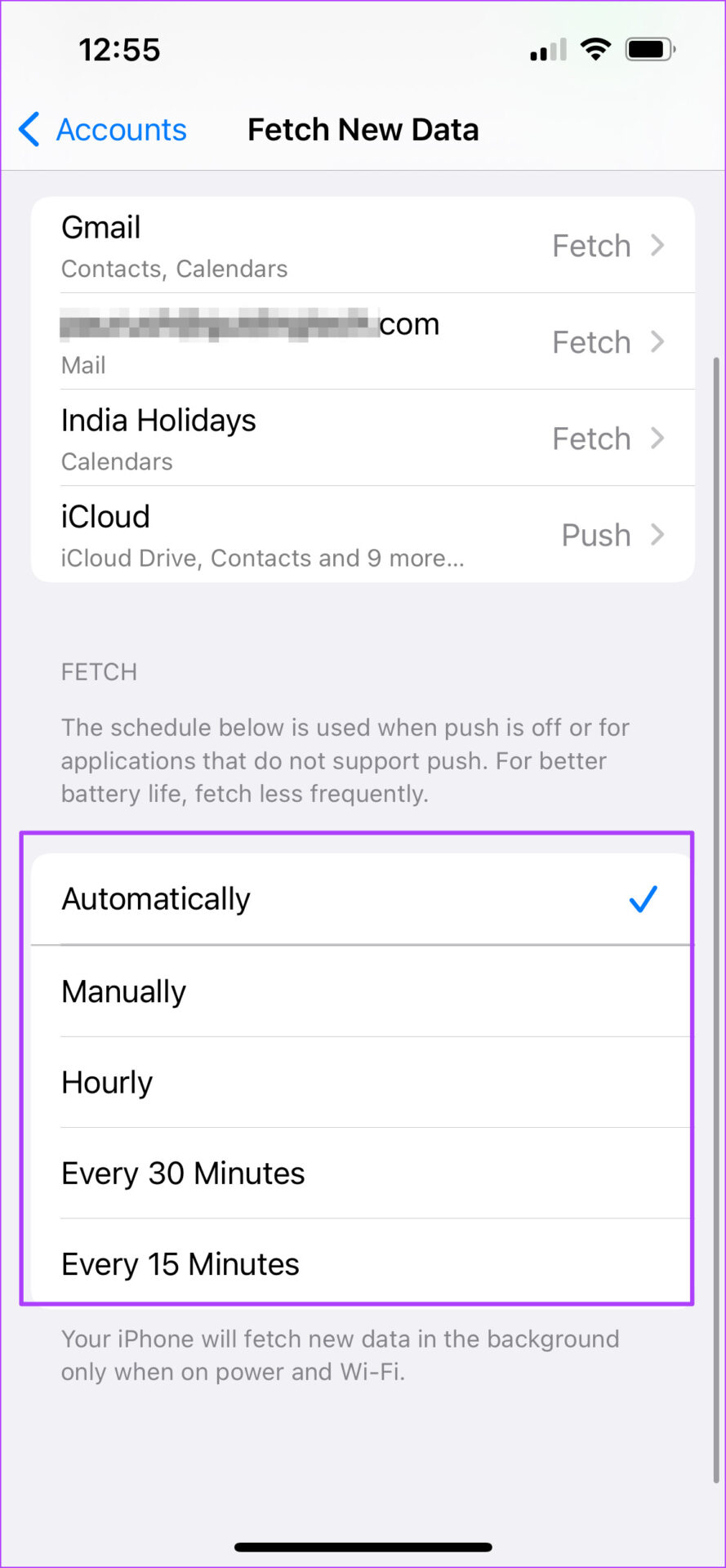Select Every 15 Minutes fetch option
The height and width of the screenshot is (1568, 726).
tap(363, 1263)
